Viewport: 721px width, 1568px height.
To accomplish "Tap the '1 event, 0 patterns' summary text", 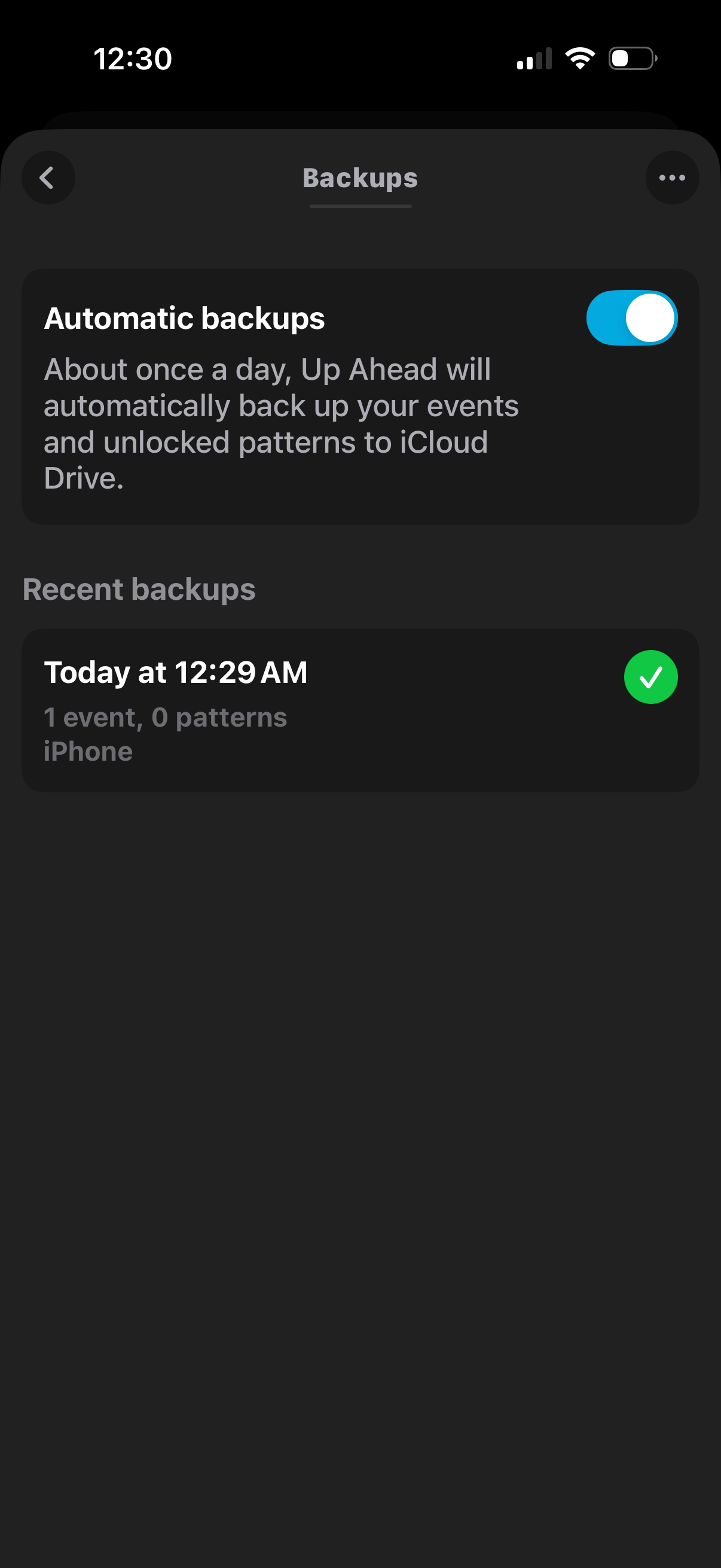I will click(165, 717).
